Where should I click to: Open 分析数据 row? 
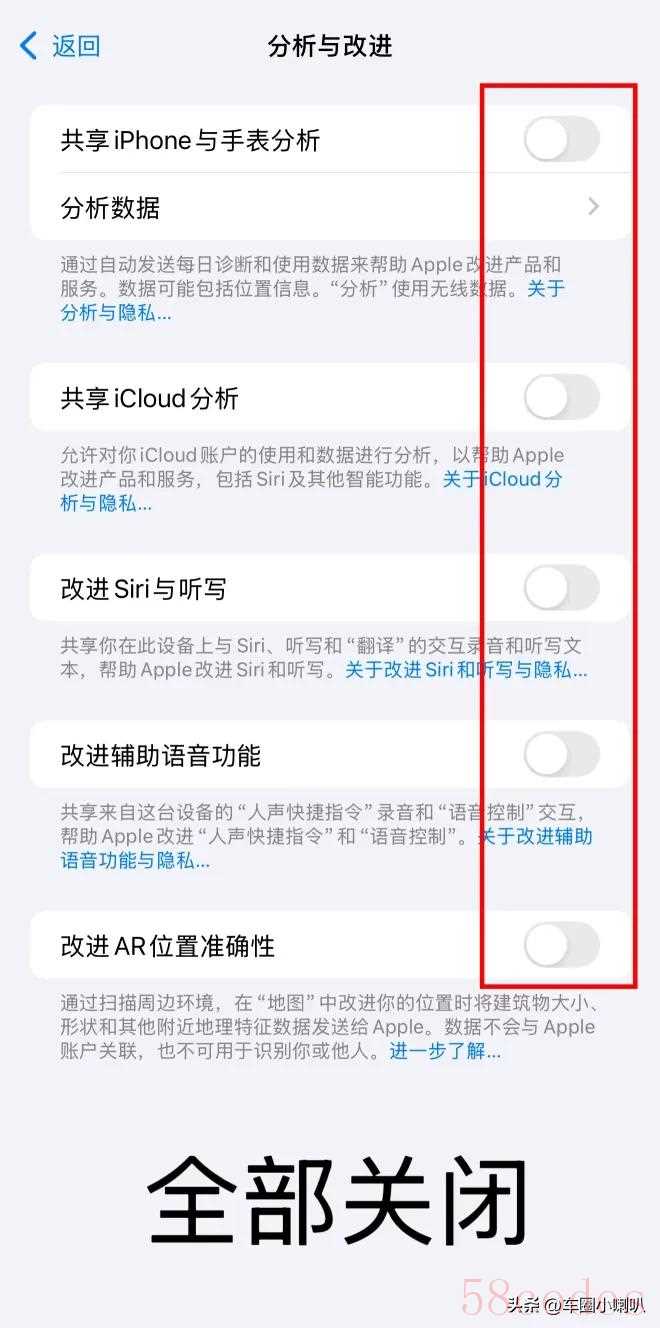tap(330, 208)
